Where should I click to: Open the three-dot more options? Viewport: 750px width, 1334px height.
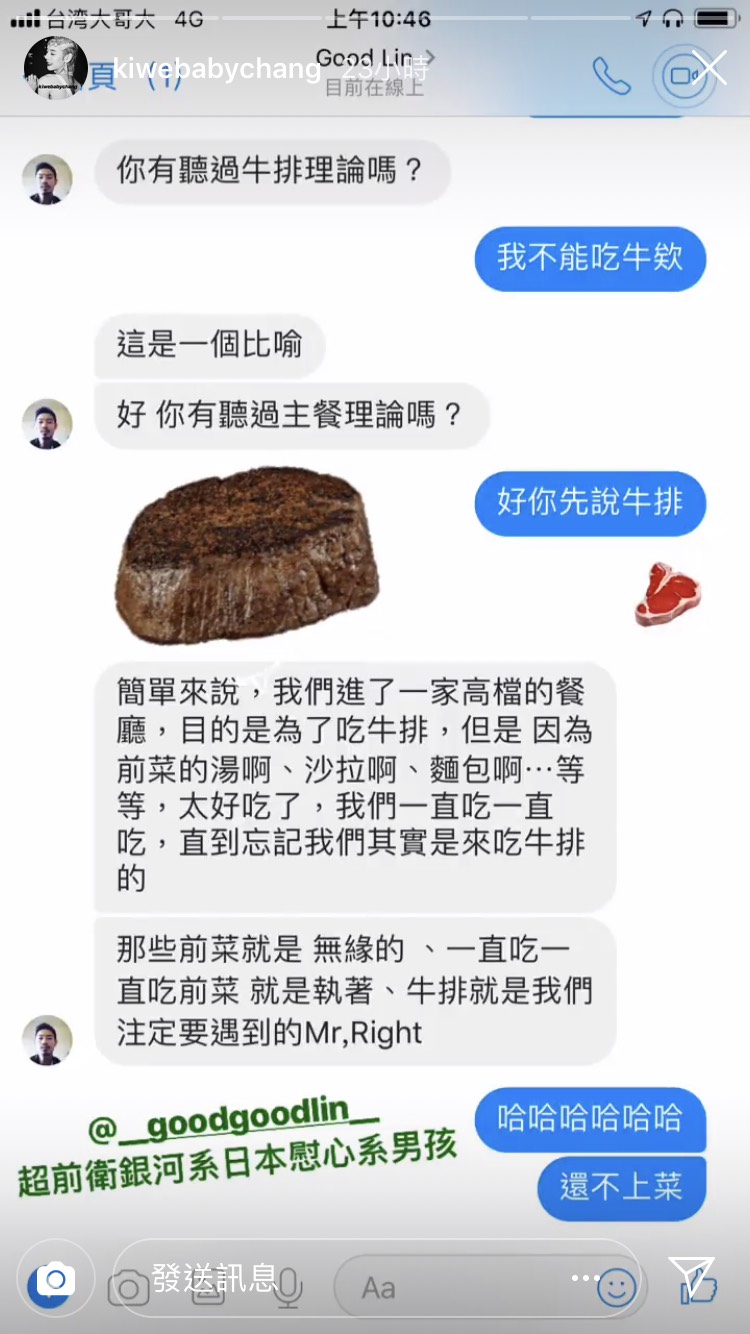tap(586, 1277)
